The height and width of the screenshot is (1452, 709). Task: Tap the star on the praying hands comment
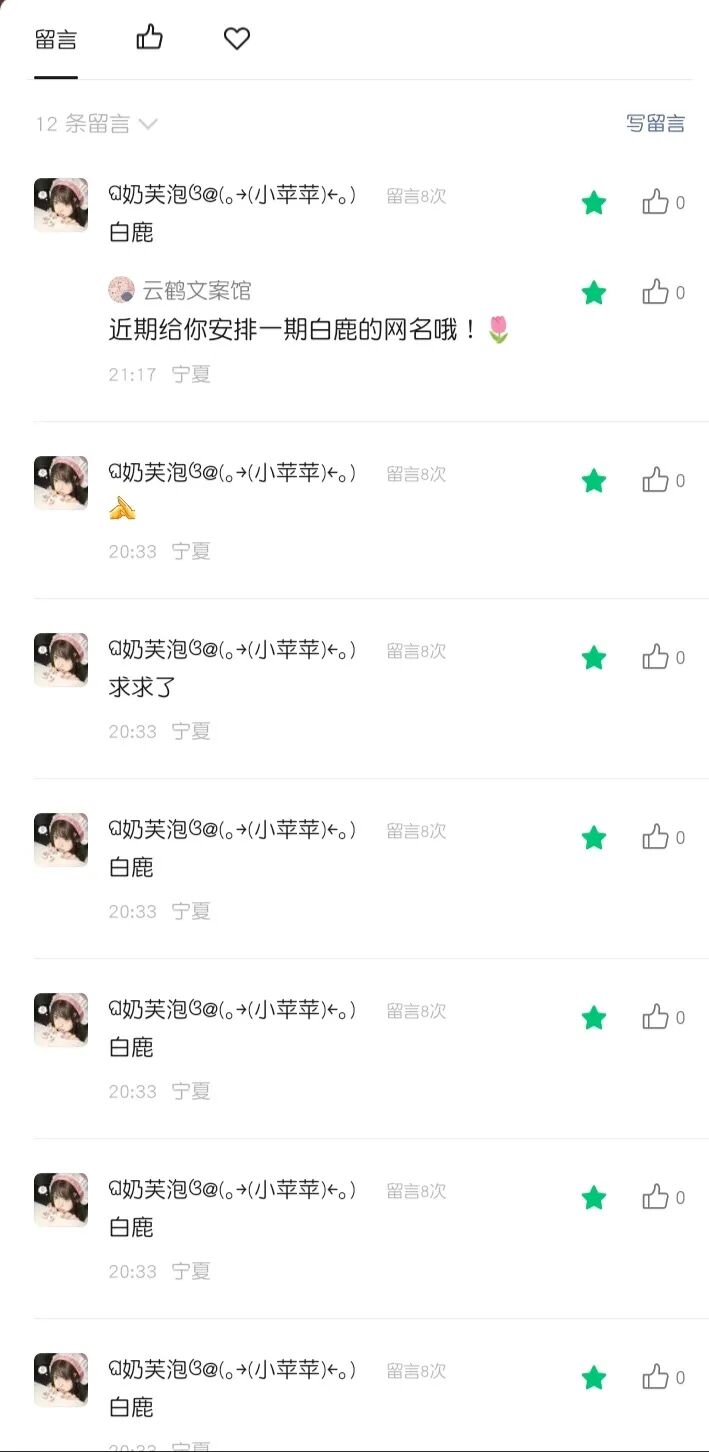click(x=594, y=480)
